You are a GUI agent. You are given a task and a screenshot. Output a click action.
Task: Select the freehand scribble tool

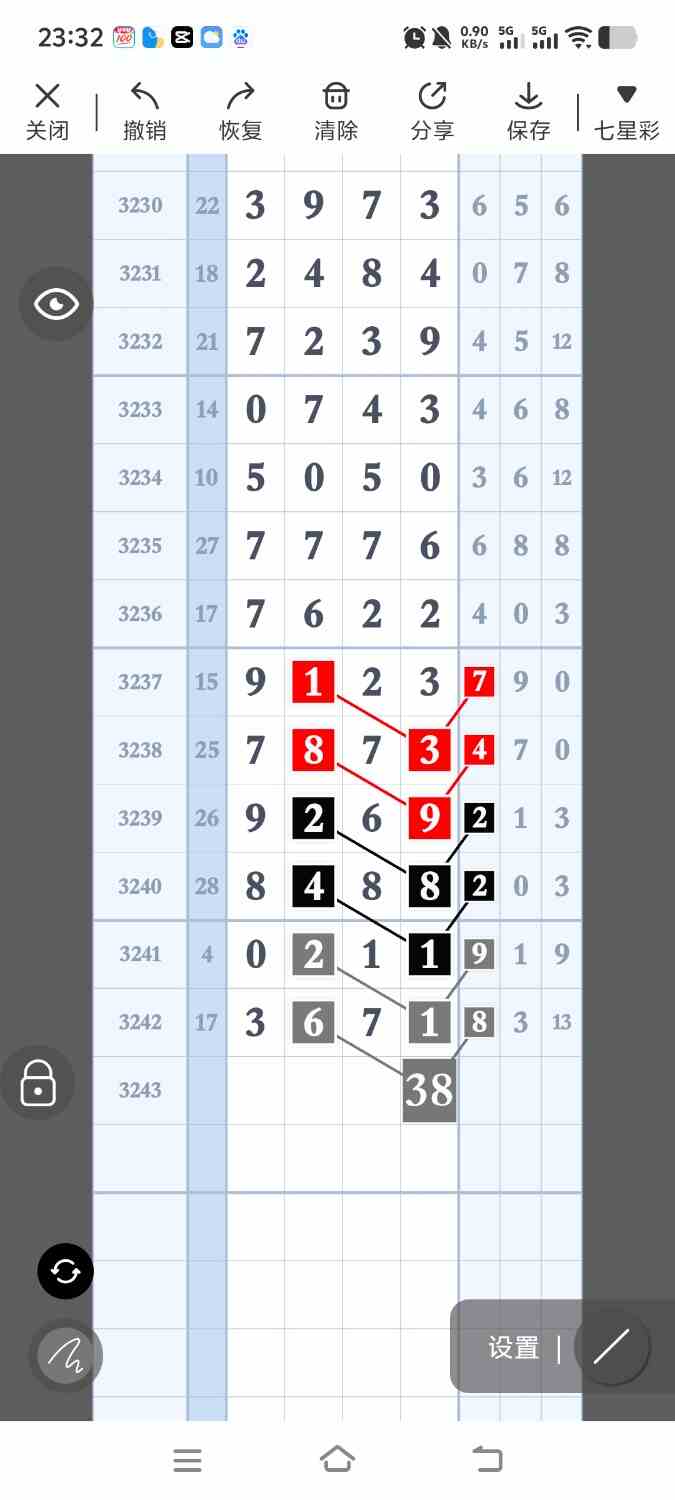(65, 1356)
